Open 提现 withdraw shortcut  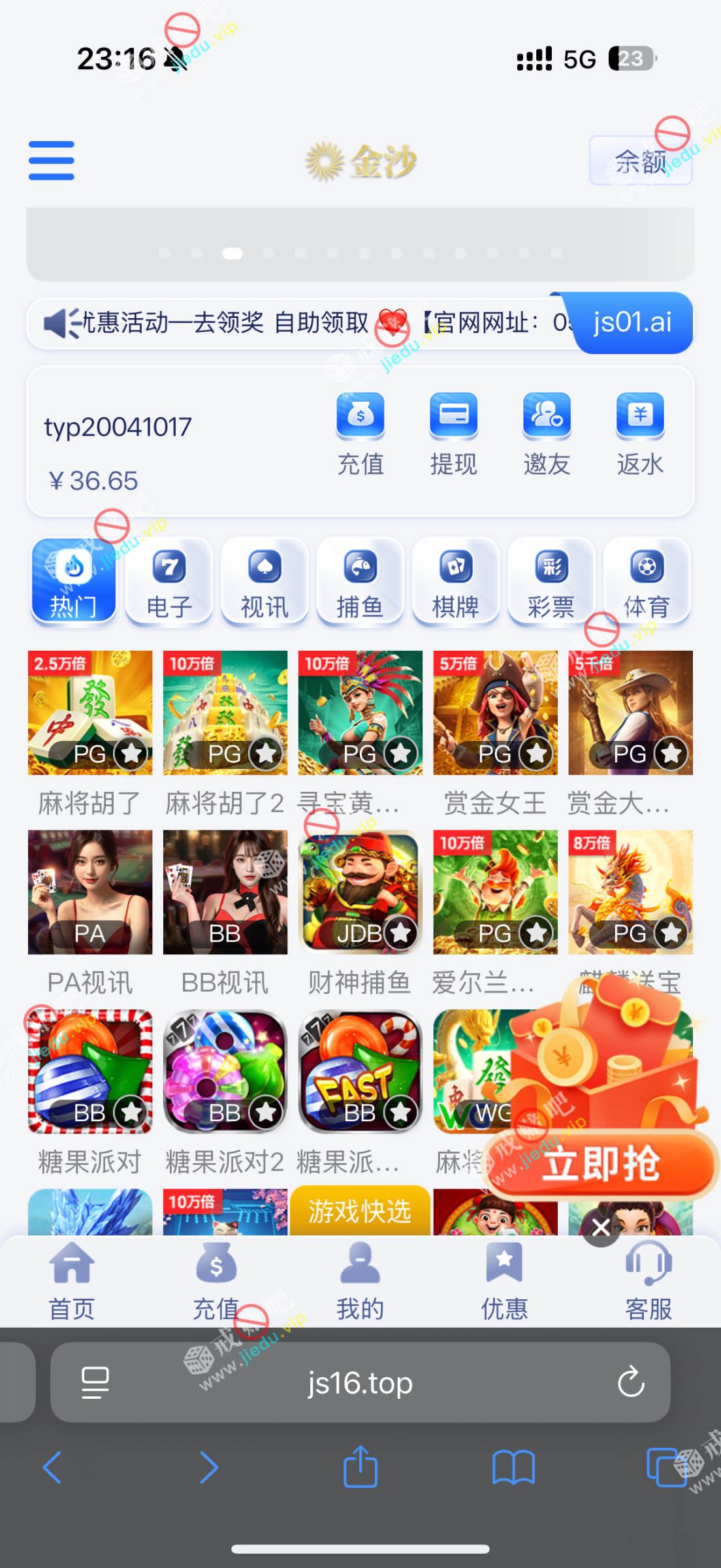click(x=453, y=434)
